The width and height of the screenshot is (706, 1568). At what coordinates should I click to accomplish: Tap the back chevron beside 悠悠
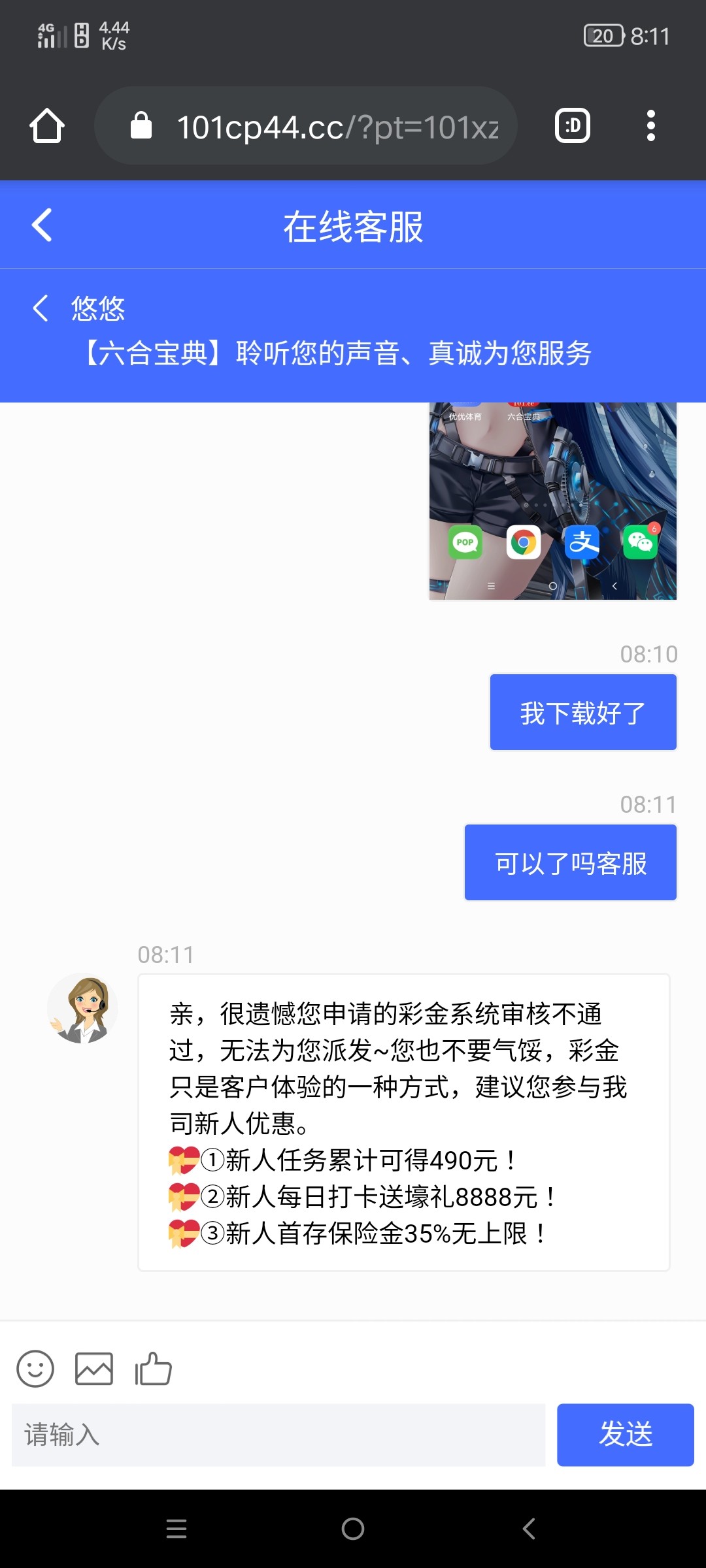41,308
